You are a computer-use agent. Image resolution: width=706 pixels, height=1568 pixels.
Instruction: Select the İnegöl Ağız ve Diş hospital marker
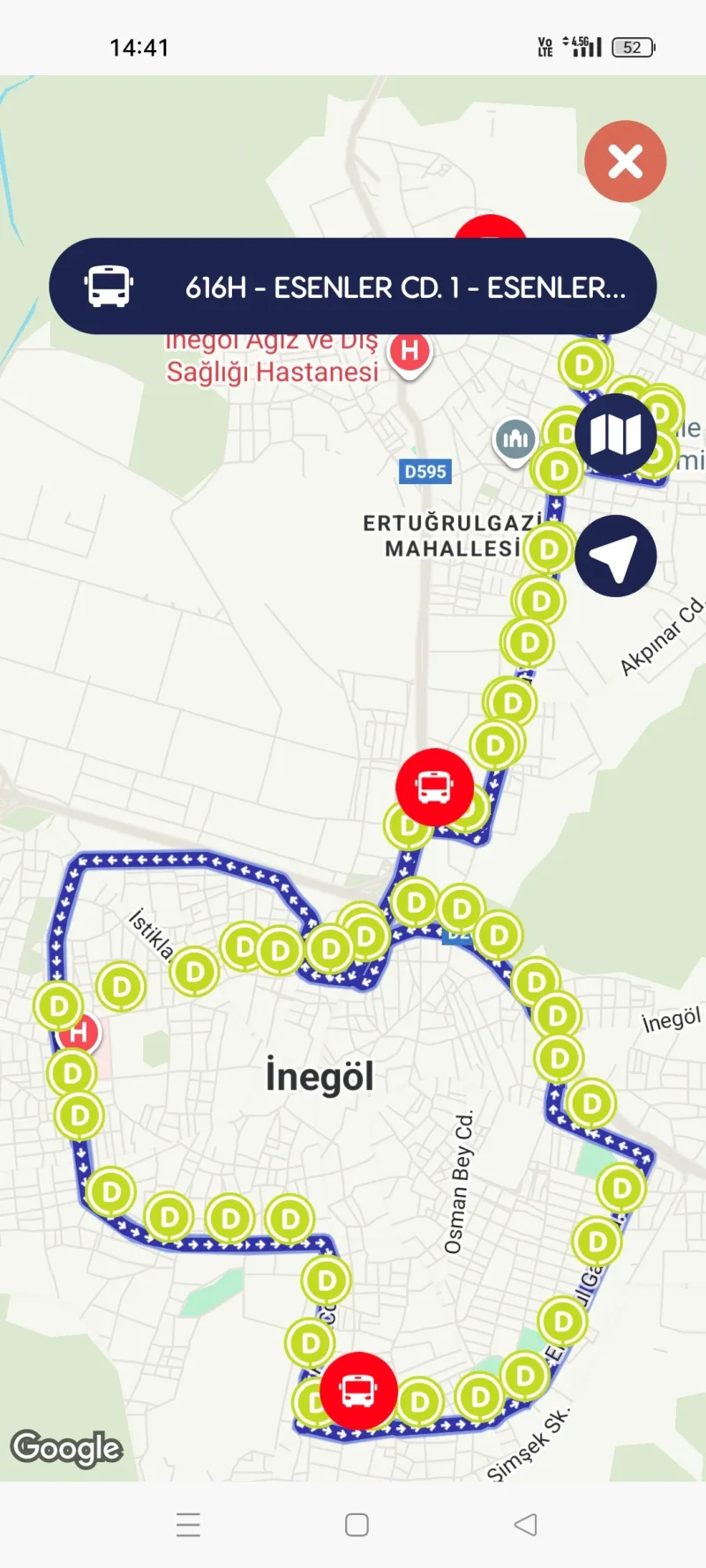tap(409, 352)
